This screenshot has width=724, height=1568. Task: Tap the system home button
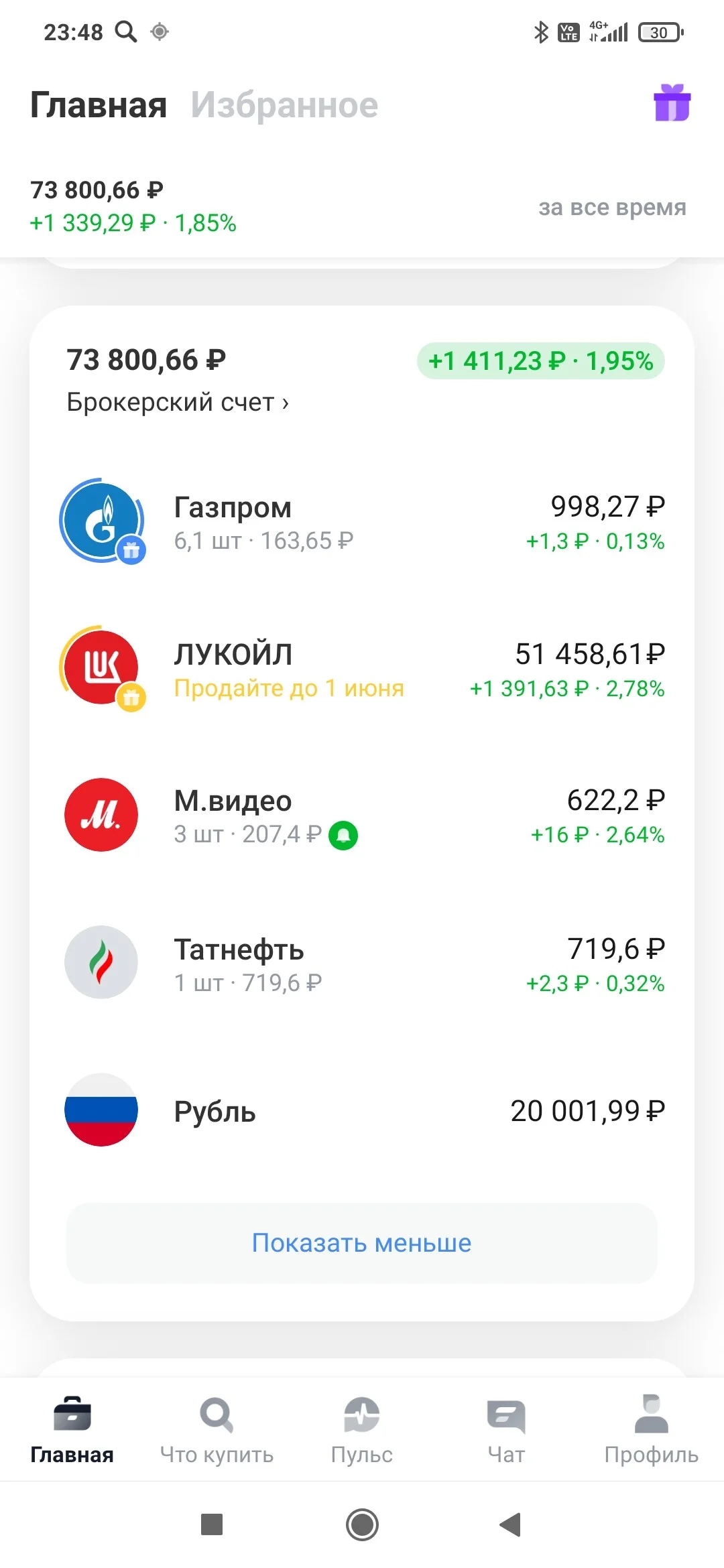pyautogui.click(x=362, y=1525)
